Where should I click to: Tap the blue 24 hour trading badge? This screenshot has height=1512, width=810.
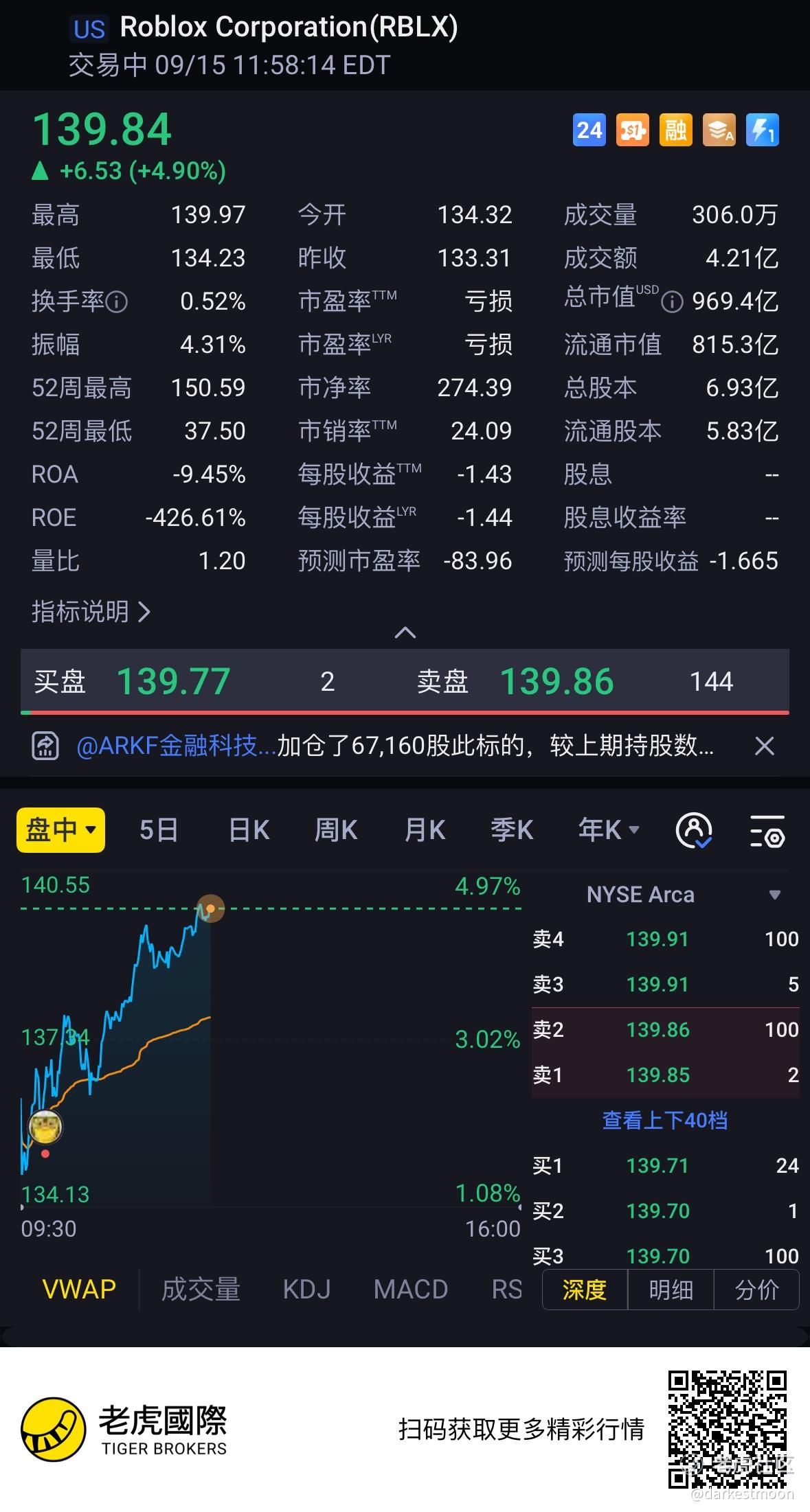point(589,130)
